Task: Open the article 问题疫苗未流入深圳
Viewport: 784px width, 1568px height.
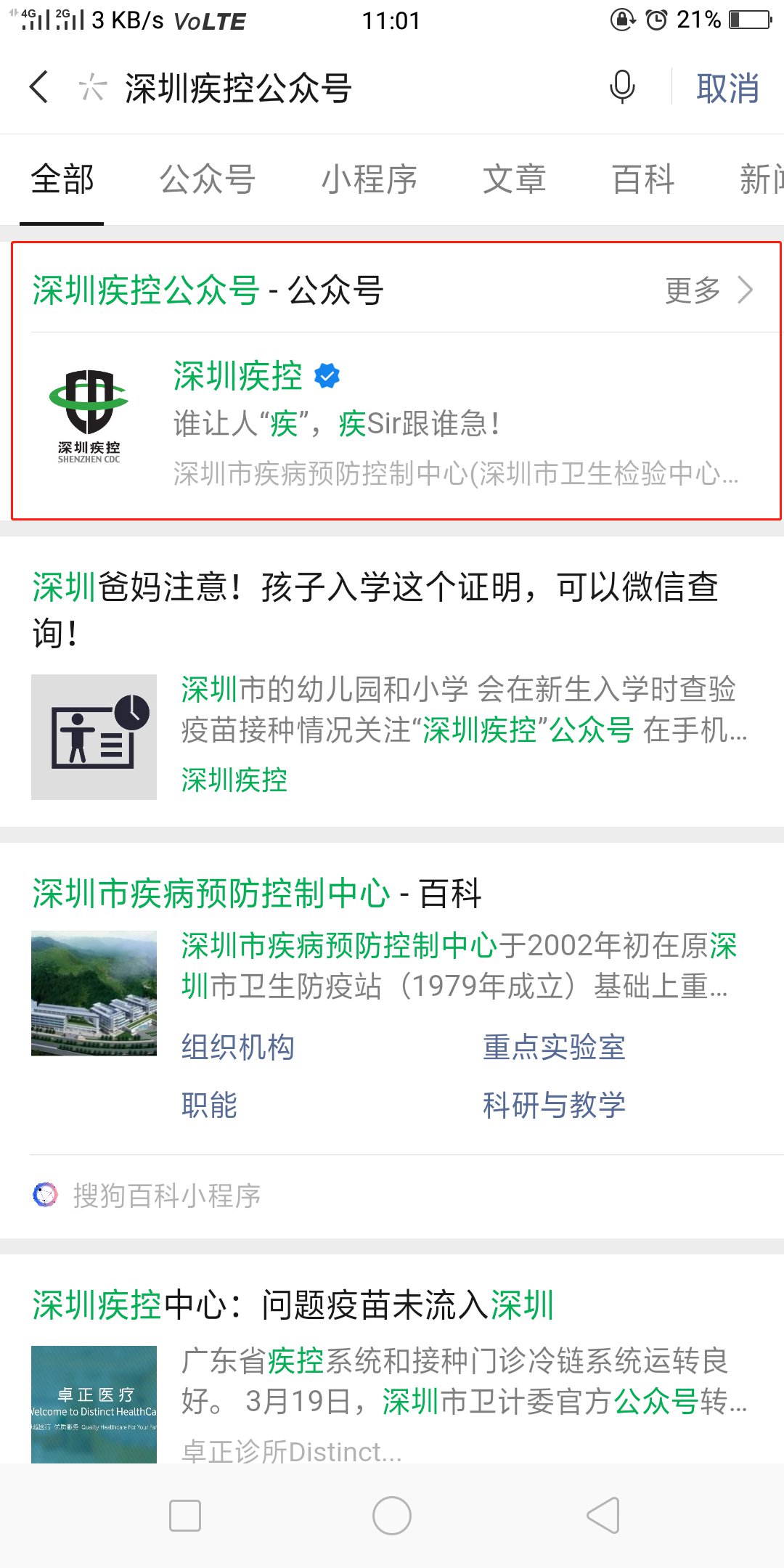Action: [x=293, y=1304]
